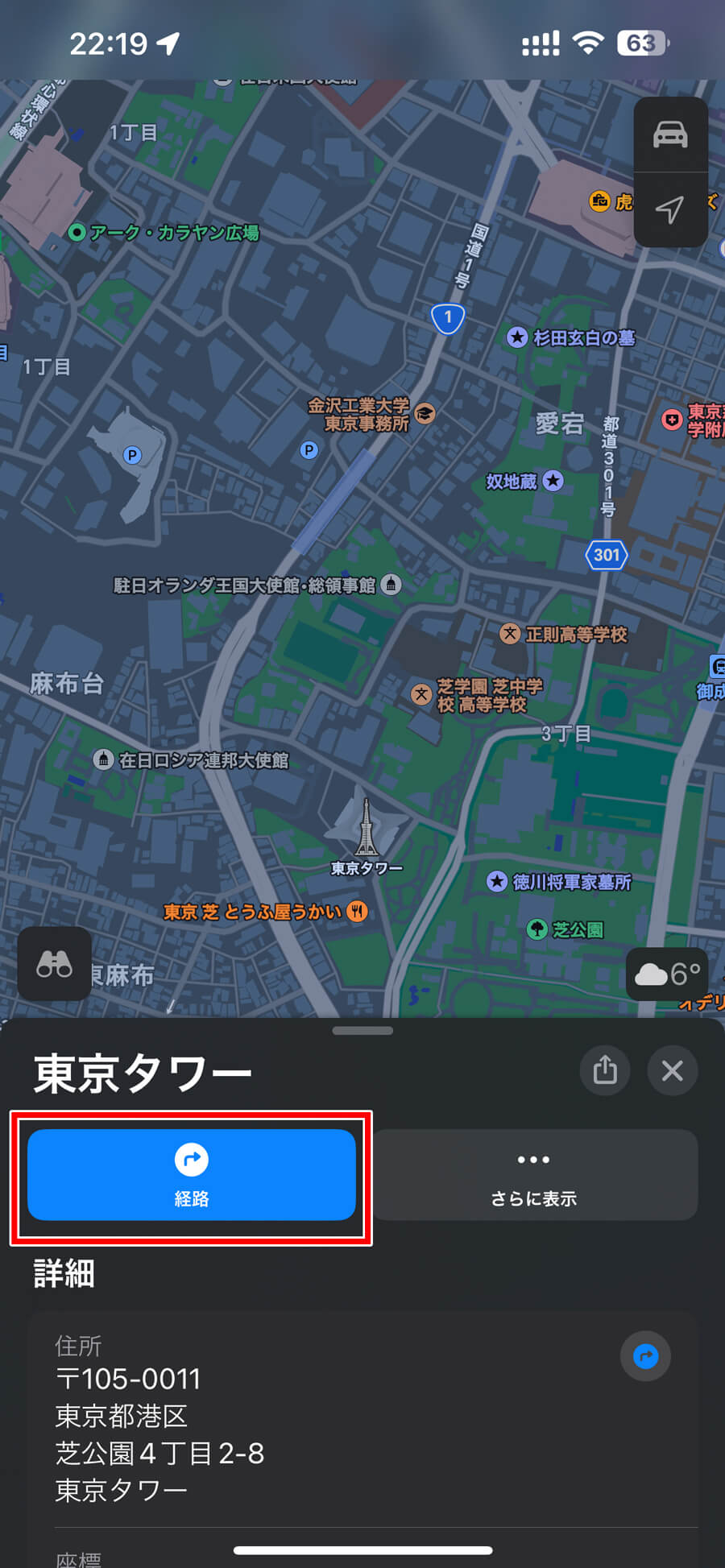Image resolution: width=725 pixels, height=1568 pixels.
Task: Select アーク・カラヤン広場 on the map
Action: 164,233
